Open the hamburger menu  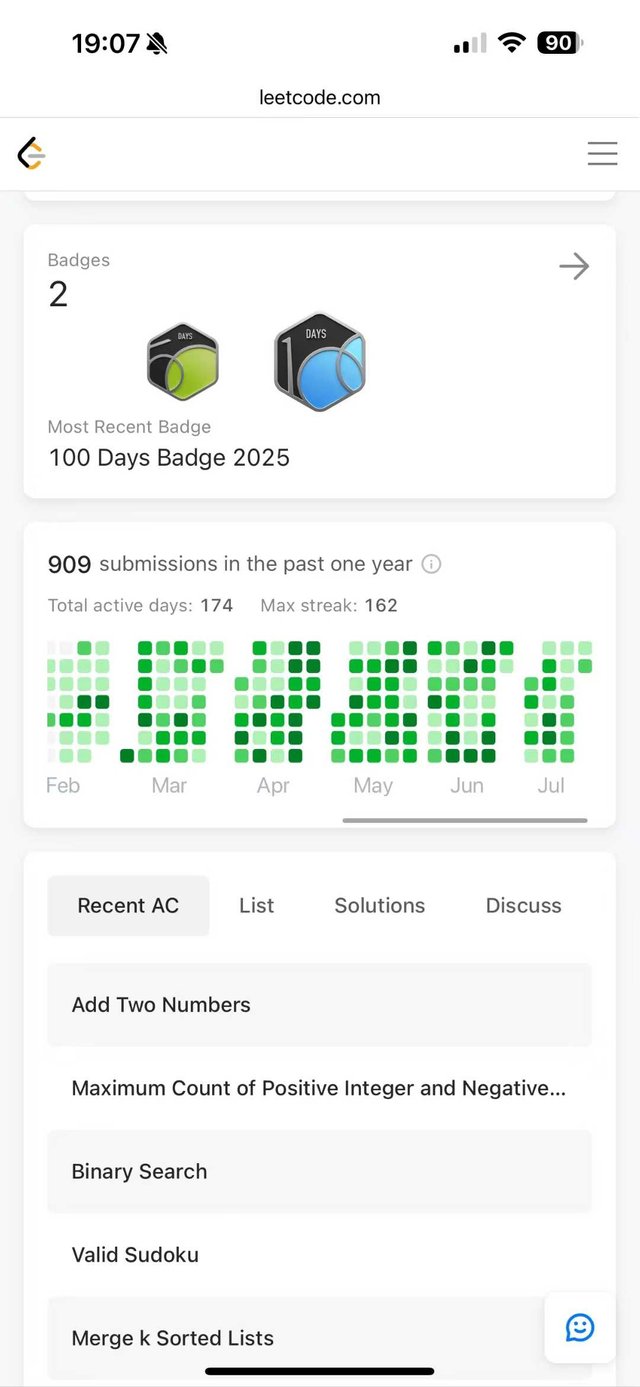[x=602, y=153]
